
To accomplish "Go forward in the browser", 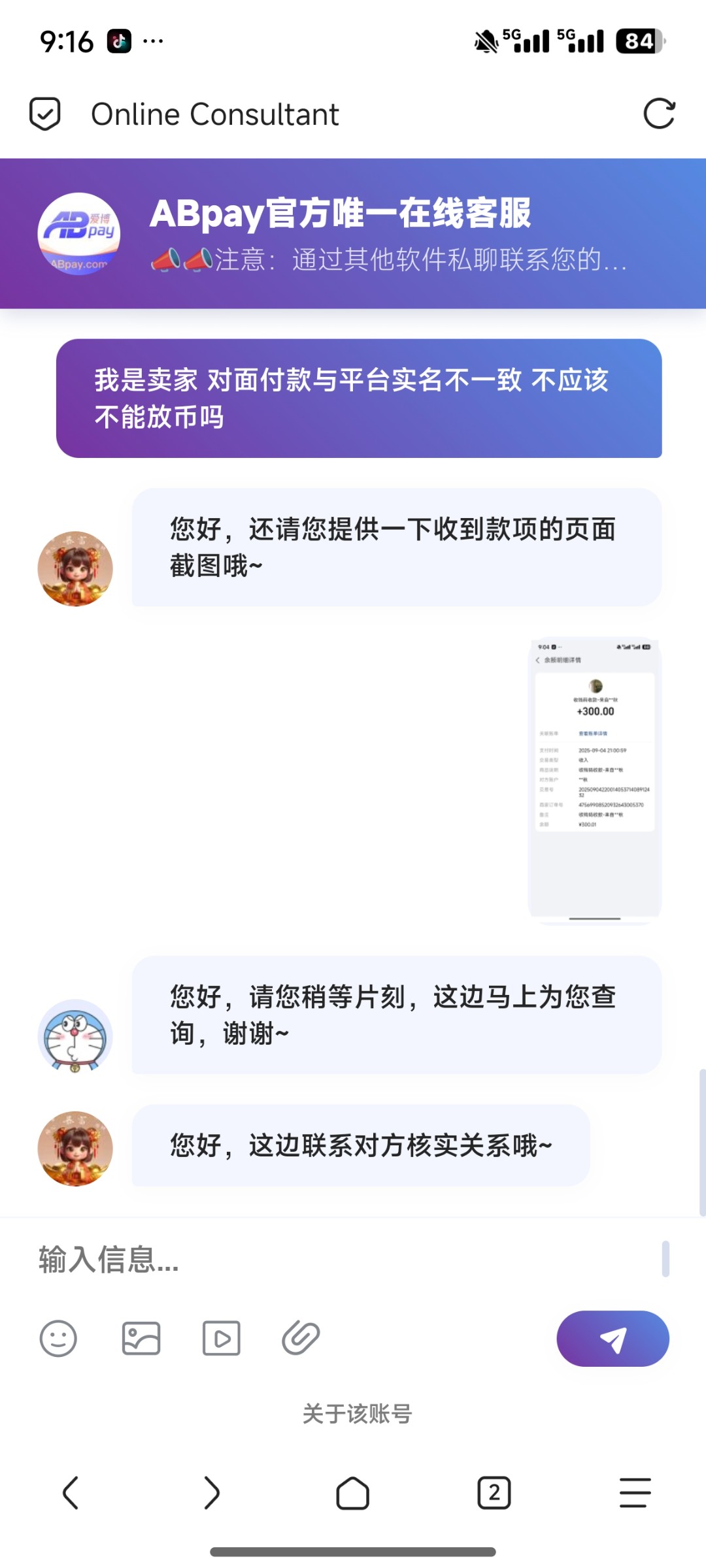I will click(211, 1494).
